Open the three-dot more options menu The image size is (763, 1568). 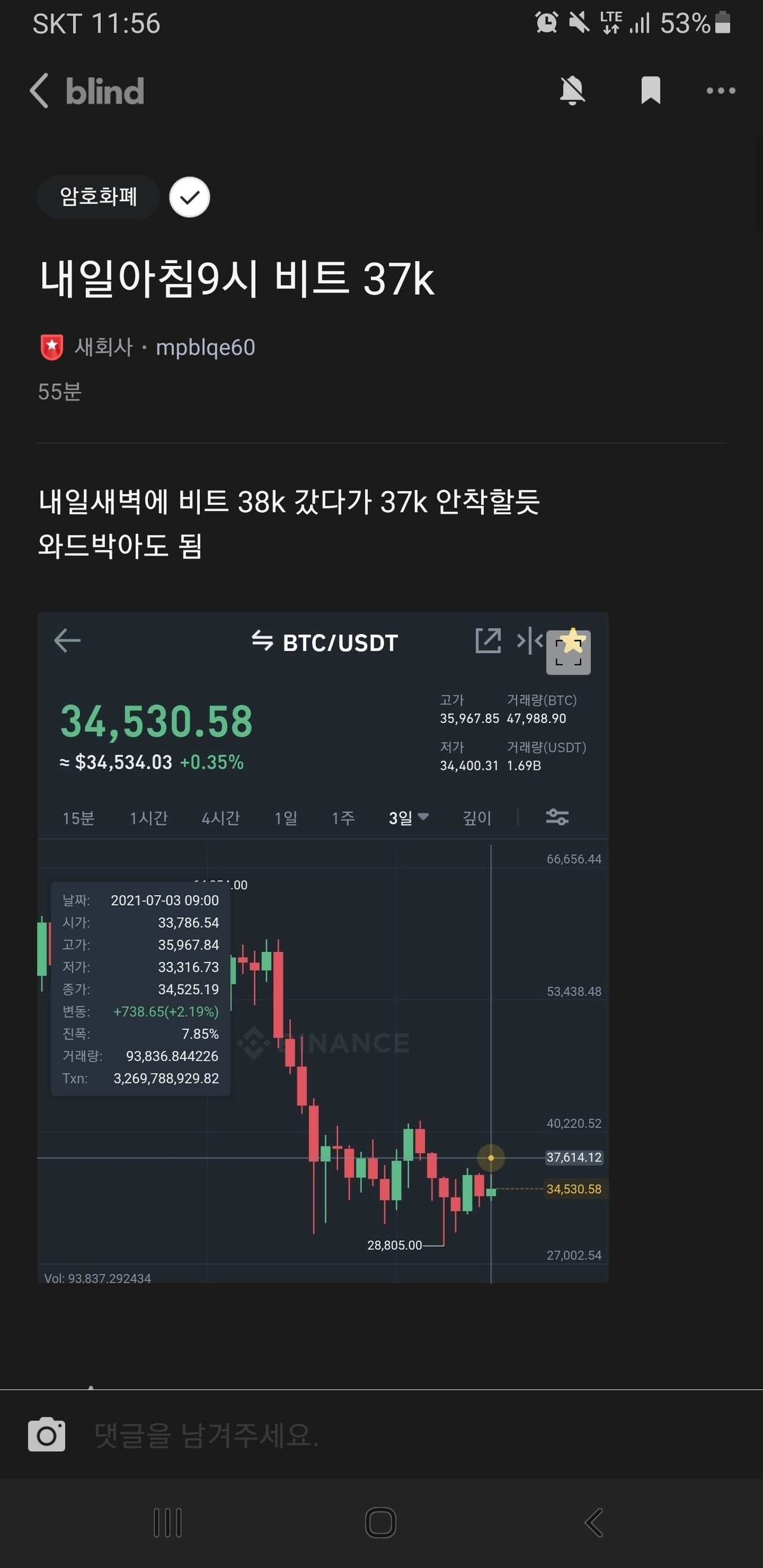pos(720,90)
